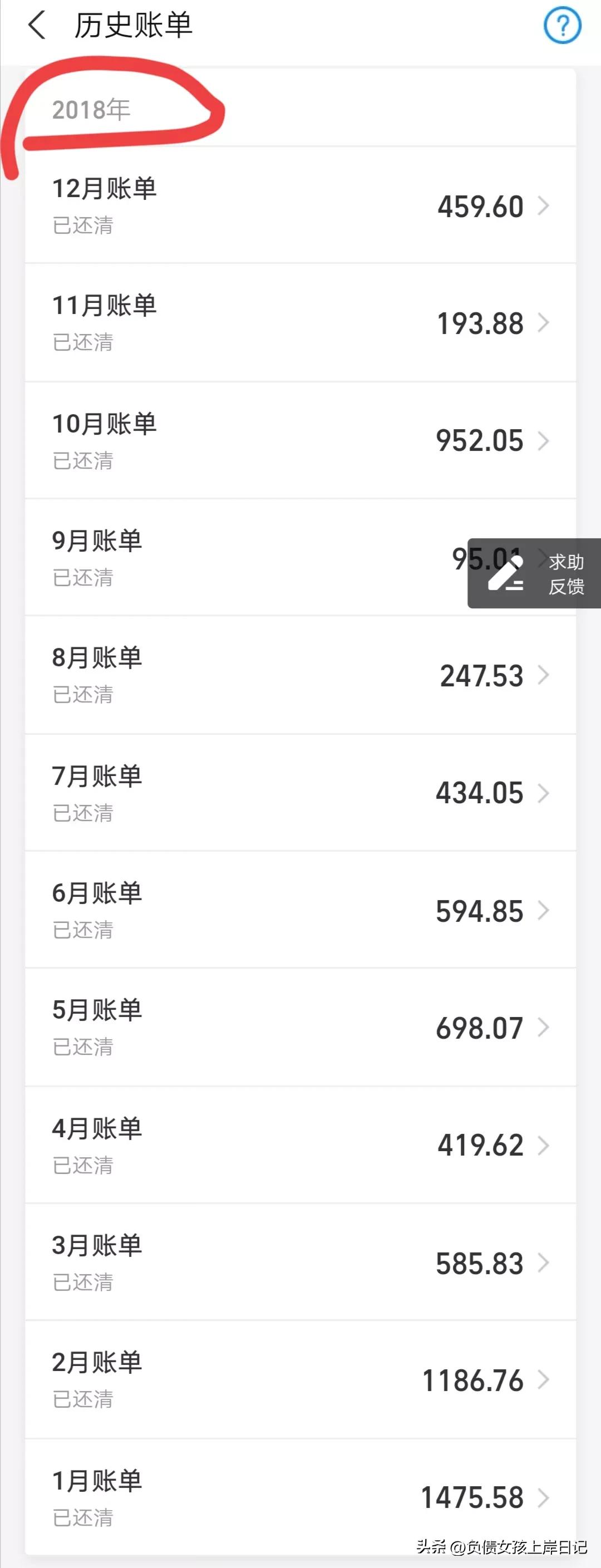Image resolution: width=601 pixels, height=1568 pixels.
Task: Tap the pencil edit icon in feedback panel
Action: (506, 578)
